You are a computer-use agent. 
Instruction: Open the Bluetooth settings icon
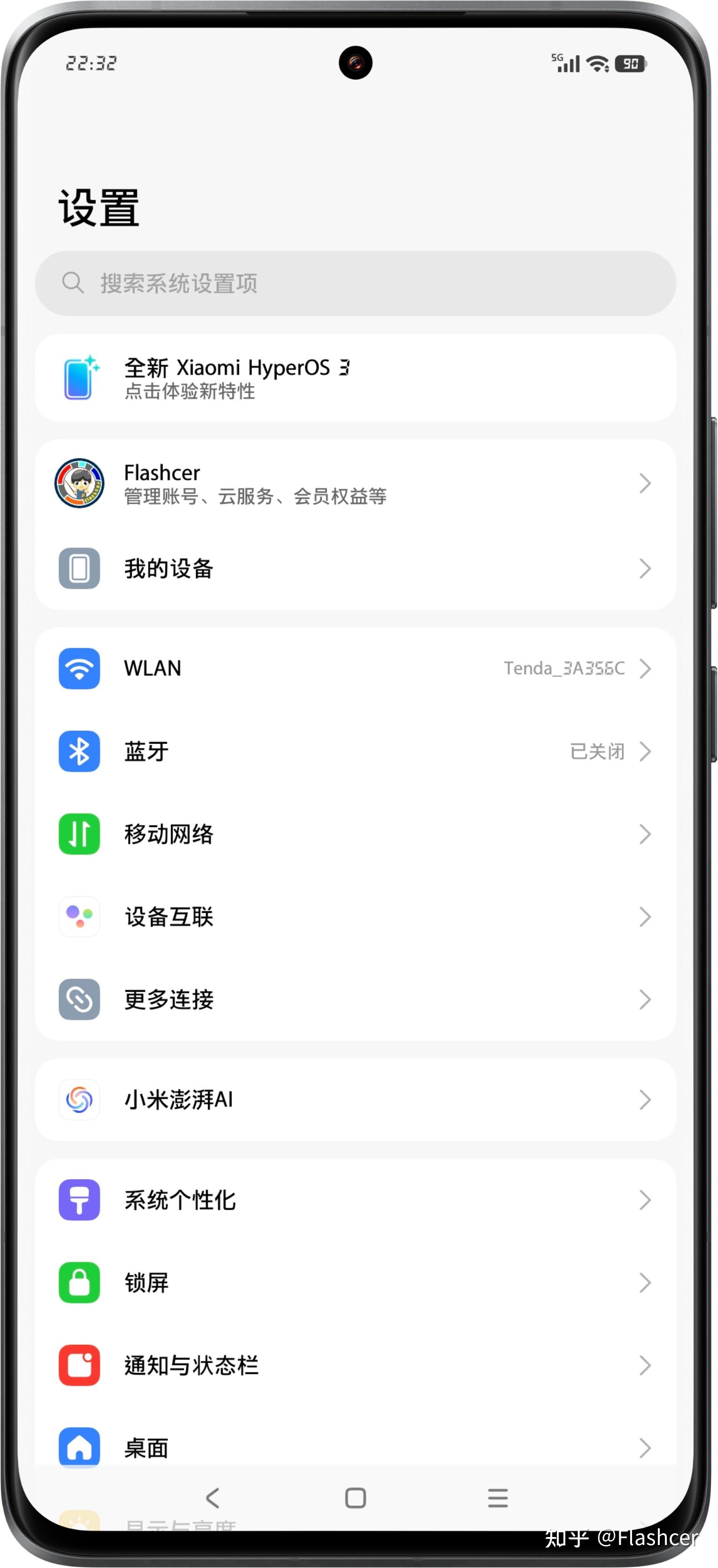pos(78,752)
